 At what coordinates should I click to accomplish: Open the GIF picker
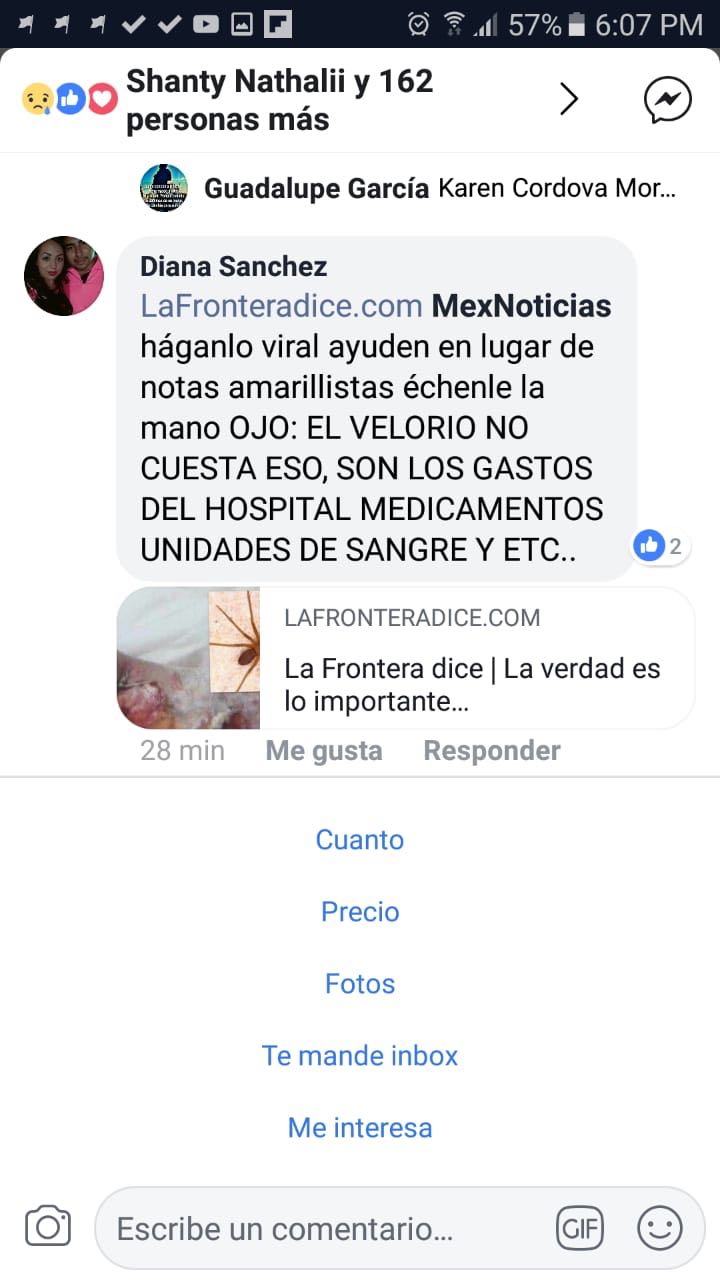(581, 1229)
